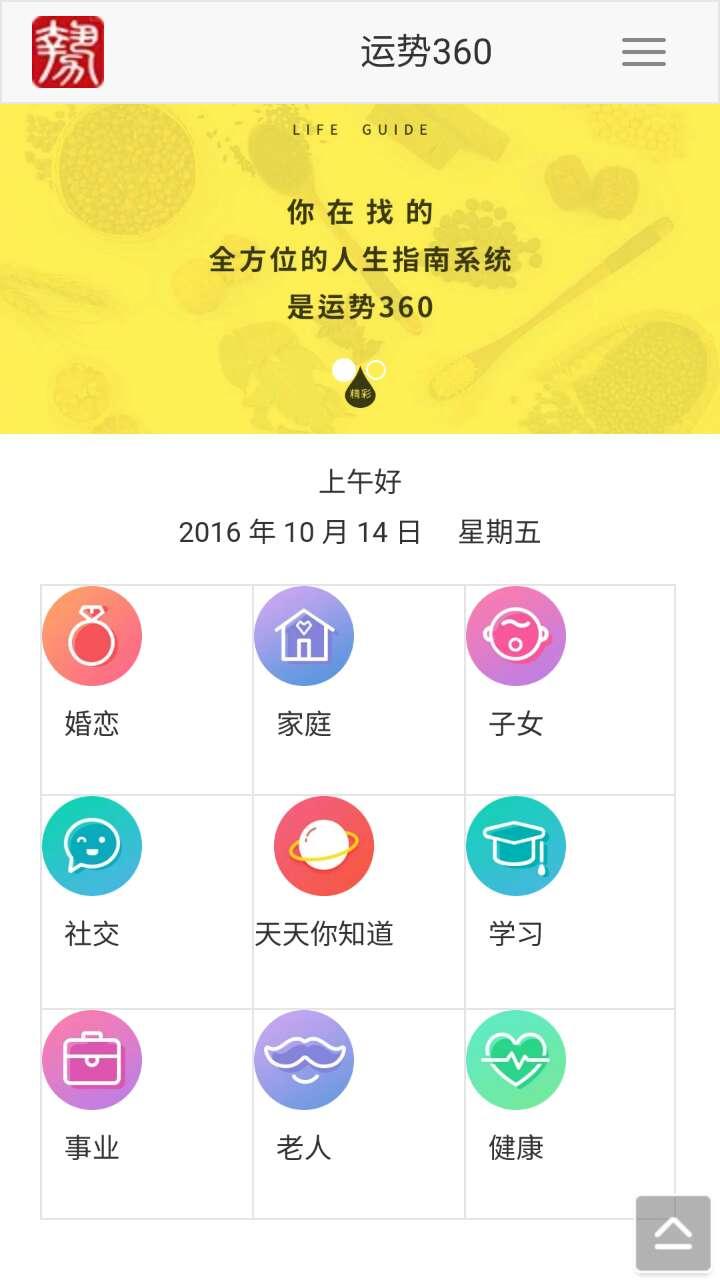The width and height of the screenshot is (720, 1280).
Task: Open the 运势360 life guide banner
Action: (x=360, y=260)
